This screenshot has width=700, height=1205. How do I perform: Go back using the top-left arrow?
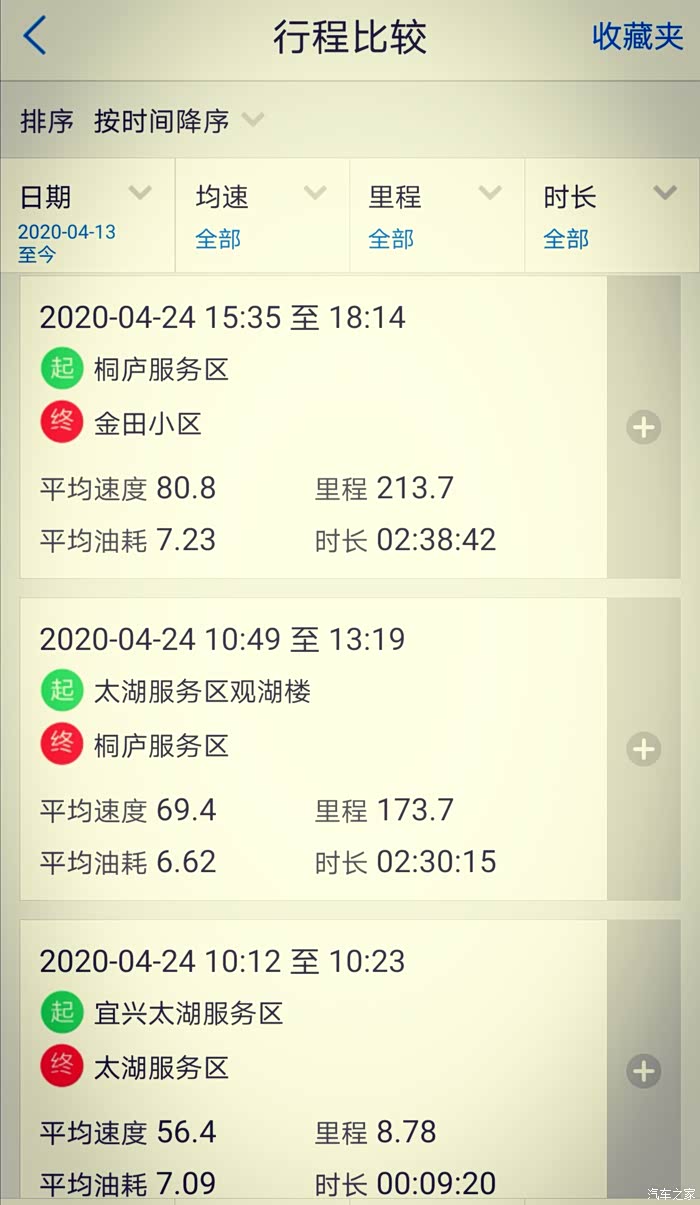coord(35,37)
